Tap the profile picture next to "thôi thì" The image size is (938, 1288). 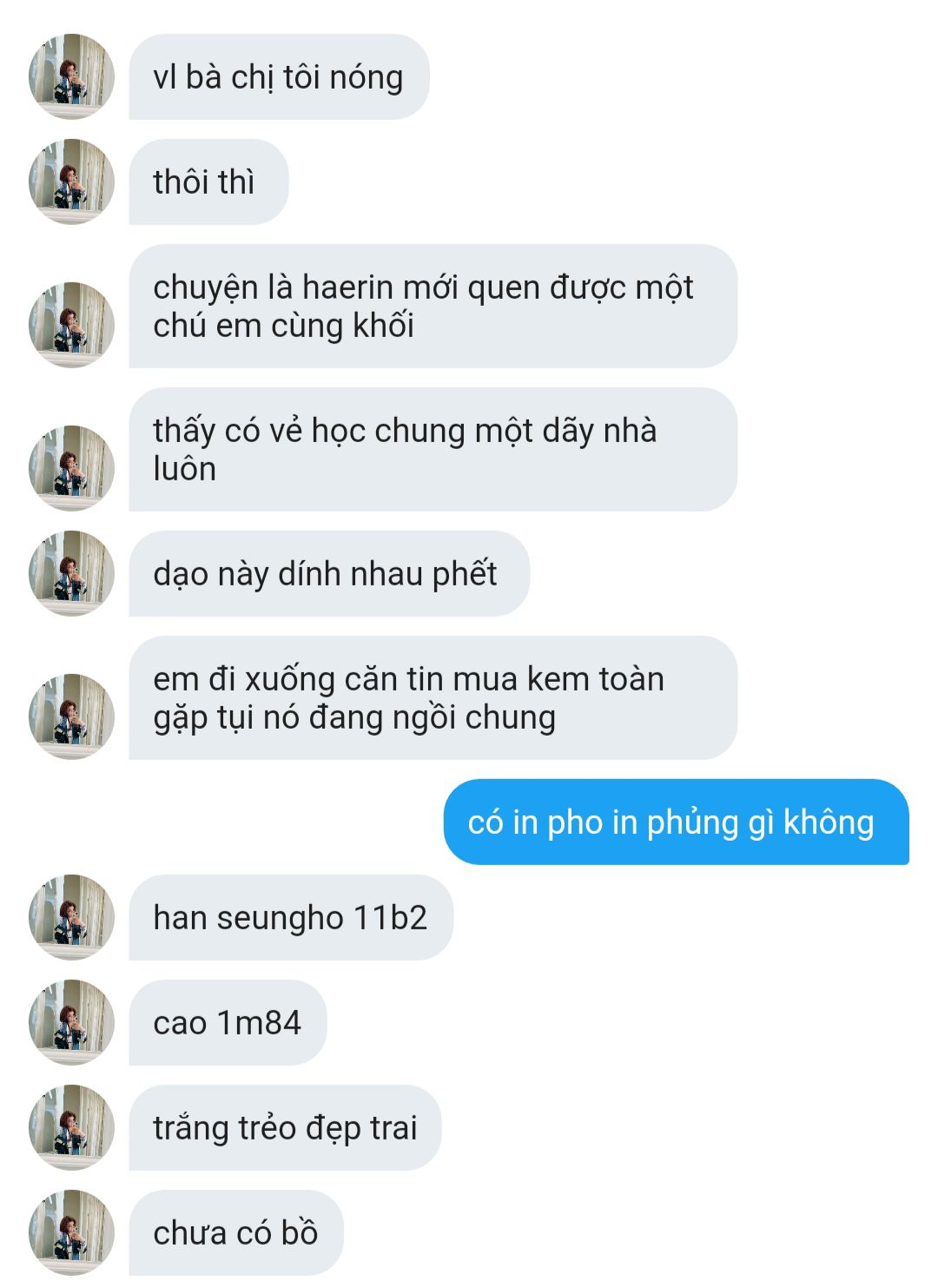click(x=72, y=182)
